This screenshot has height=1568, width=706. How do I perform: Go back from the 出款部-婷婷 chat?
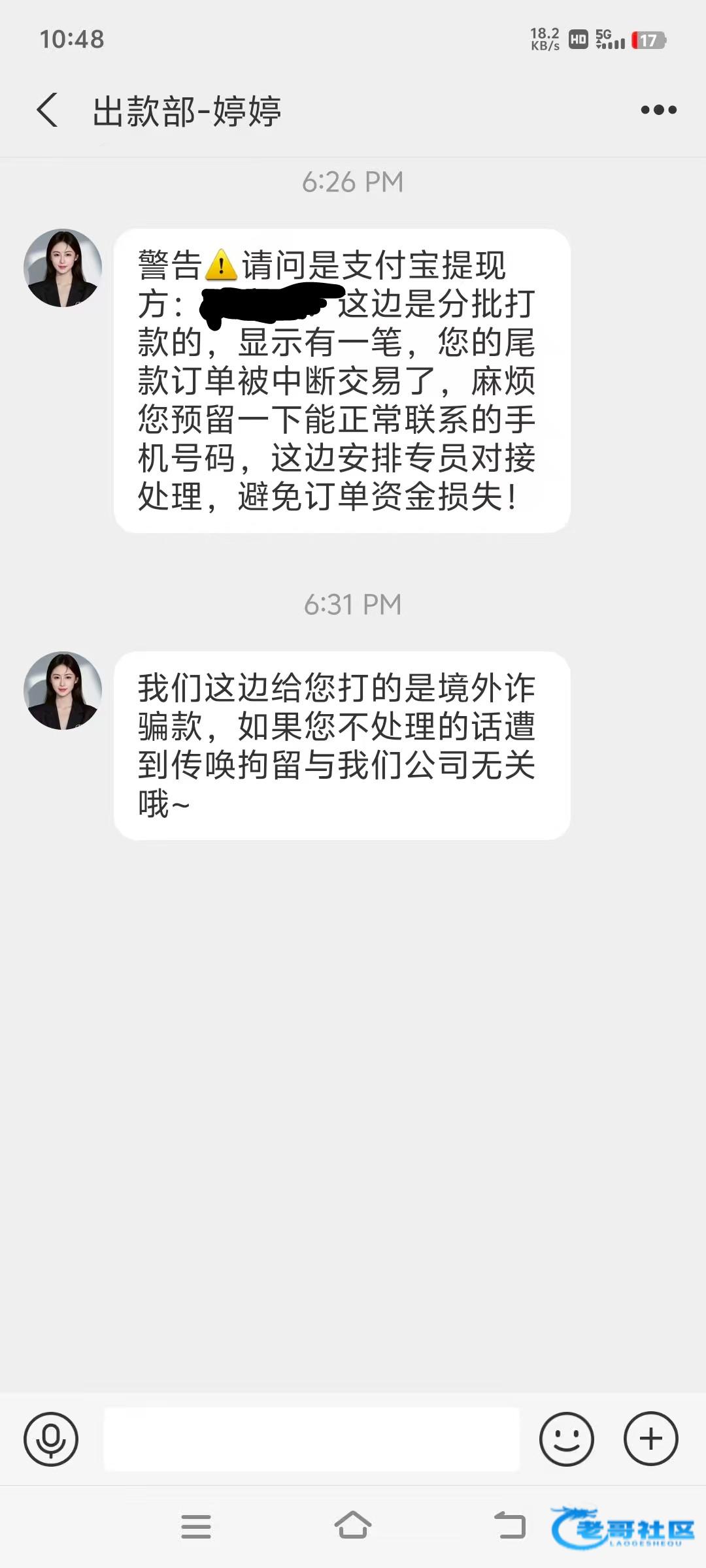(47, 110)
